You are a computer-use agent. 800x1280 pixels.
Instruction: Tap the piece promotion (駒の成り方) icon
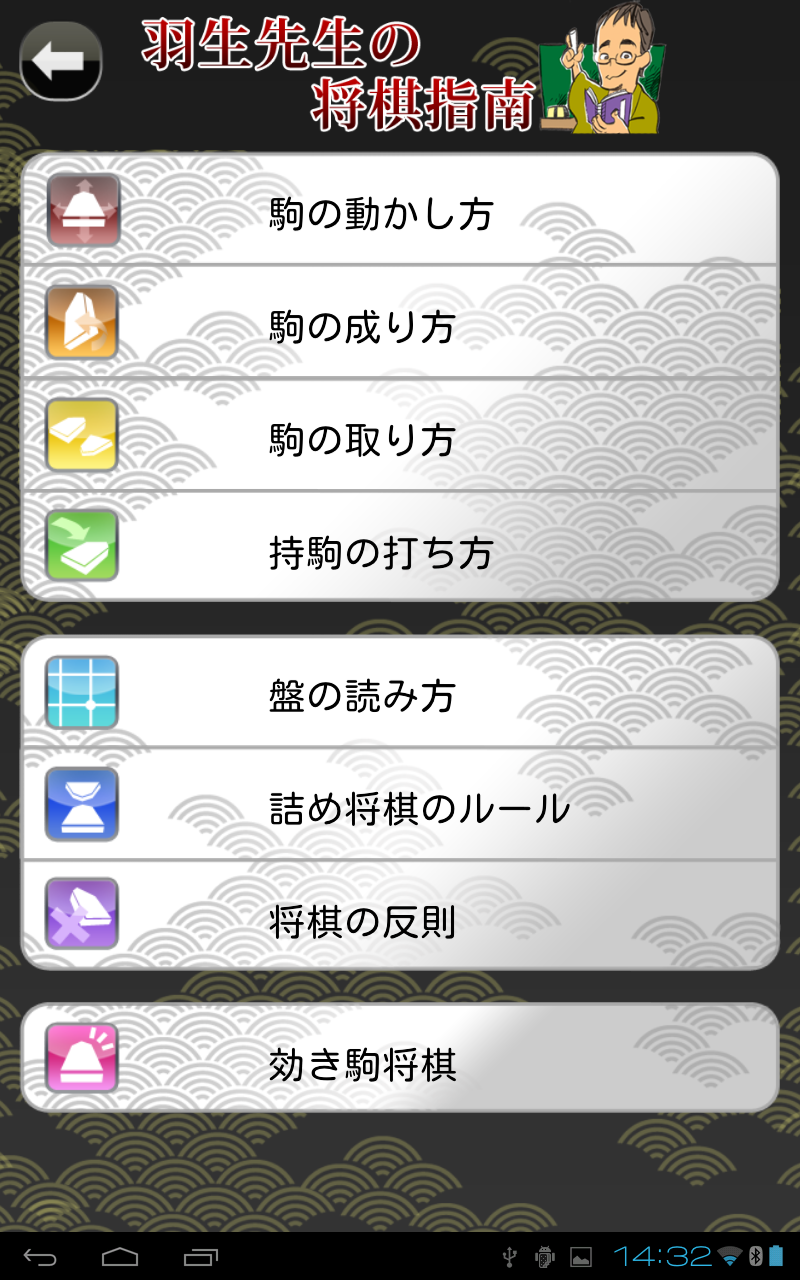[x=83, y=323]
